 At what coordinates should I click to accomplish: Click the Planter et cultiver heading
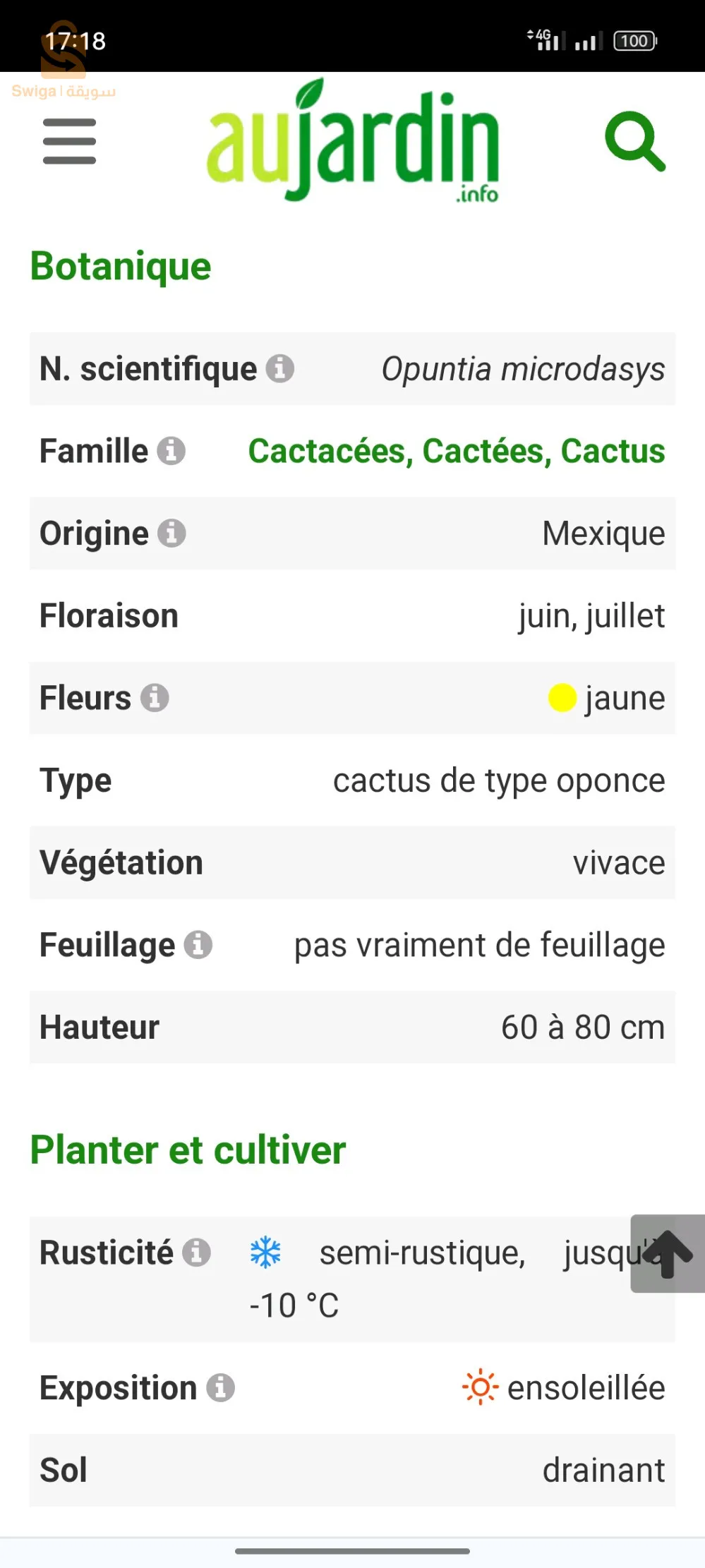tap(186, 1150)
